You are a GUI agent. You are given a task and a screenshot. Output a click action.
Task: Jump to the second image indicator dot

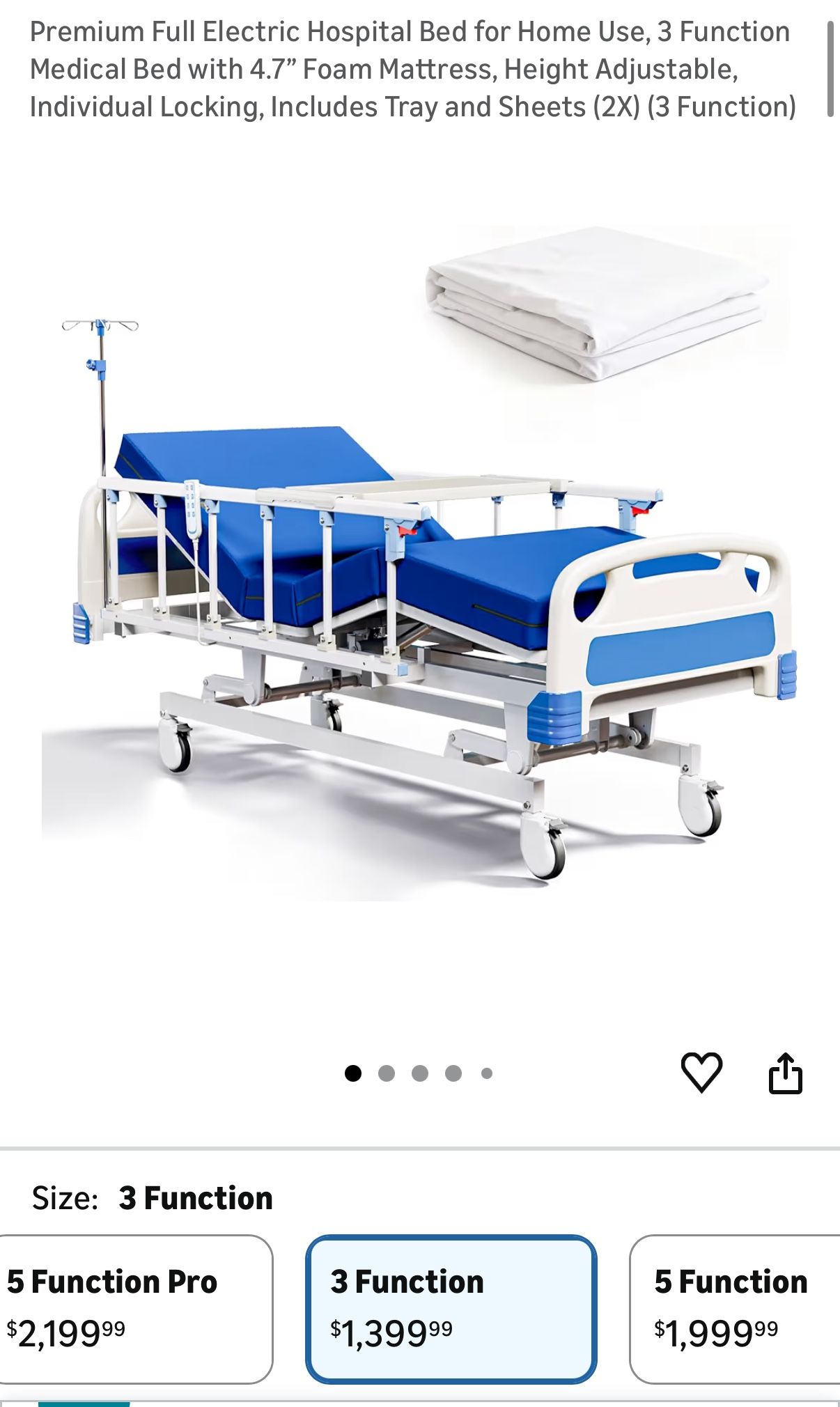click(387, 1073)
